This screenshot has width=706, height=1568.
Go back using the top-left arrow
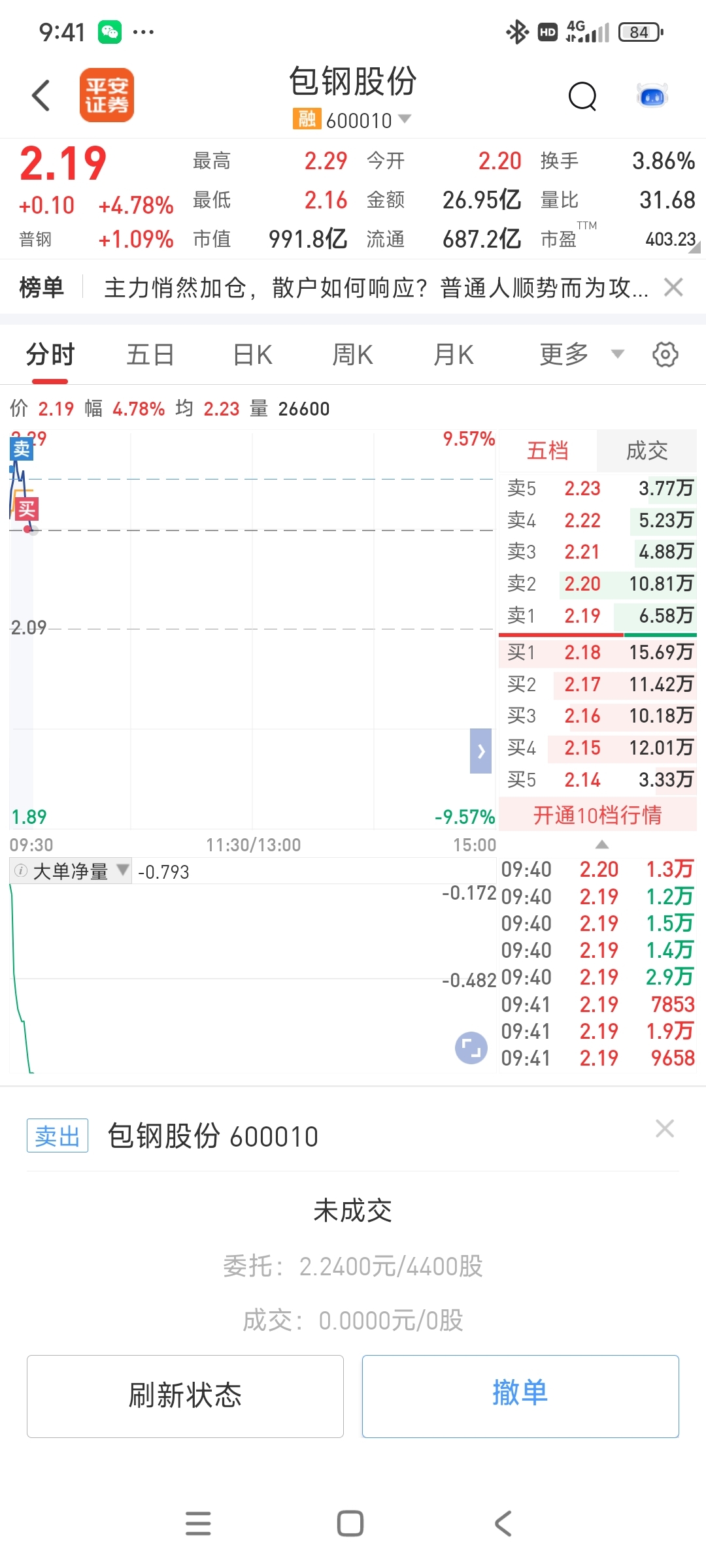(41, 95)
